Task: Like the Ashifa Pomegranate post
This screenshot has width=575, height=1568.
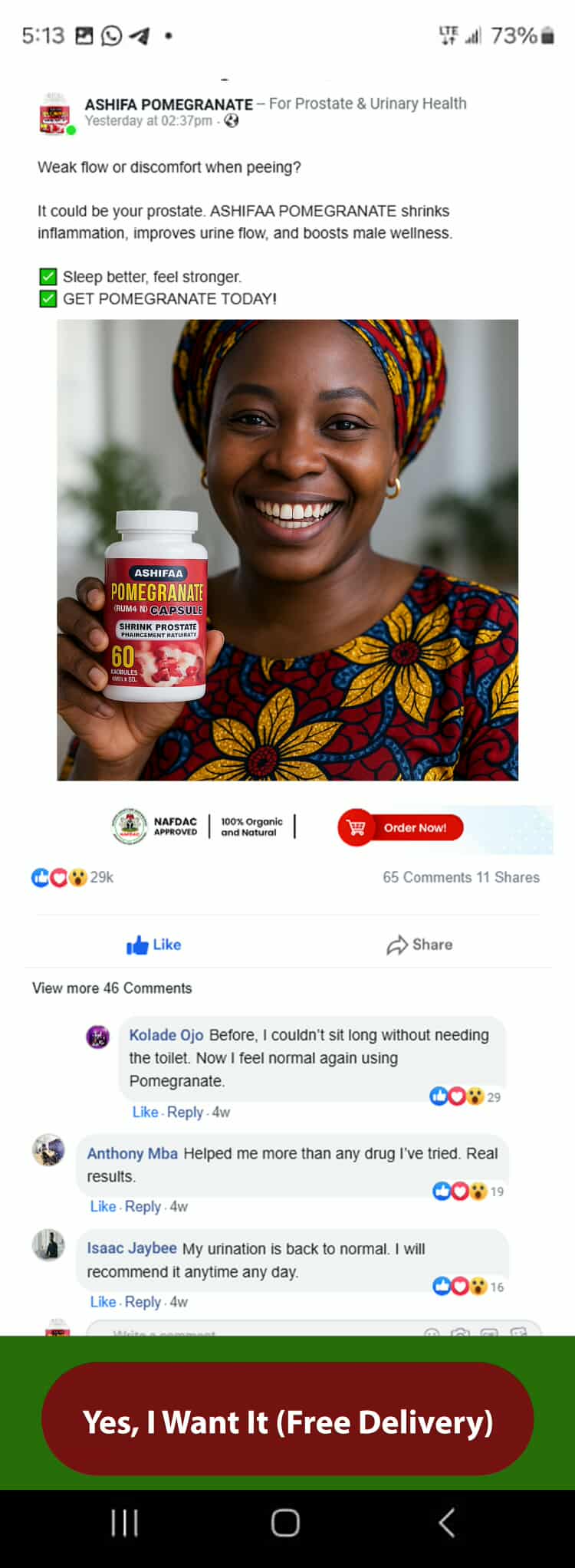Action: (x=154, y=945)
